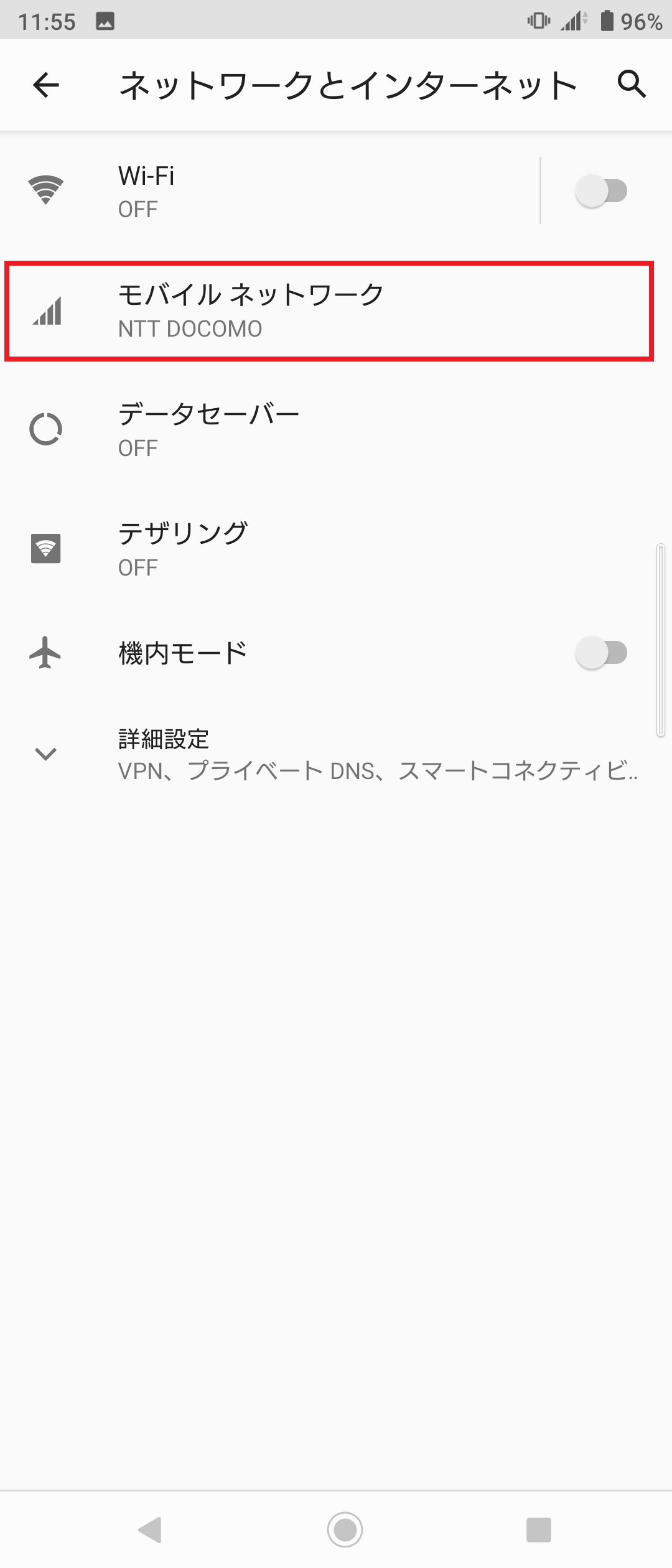This screenshot has height=1568, width=672.
Task: Collapse the advanced options disclosure arrow
Action: 44,755
